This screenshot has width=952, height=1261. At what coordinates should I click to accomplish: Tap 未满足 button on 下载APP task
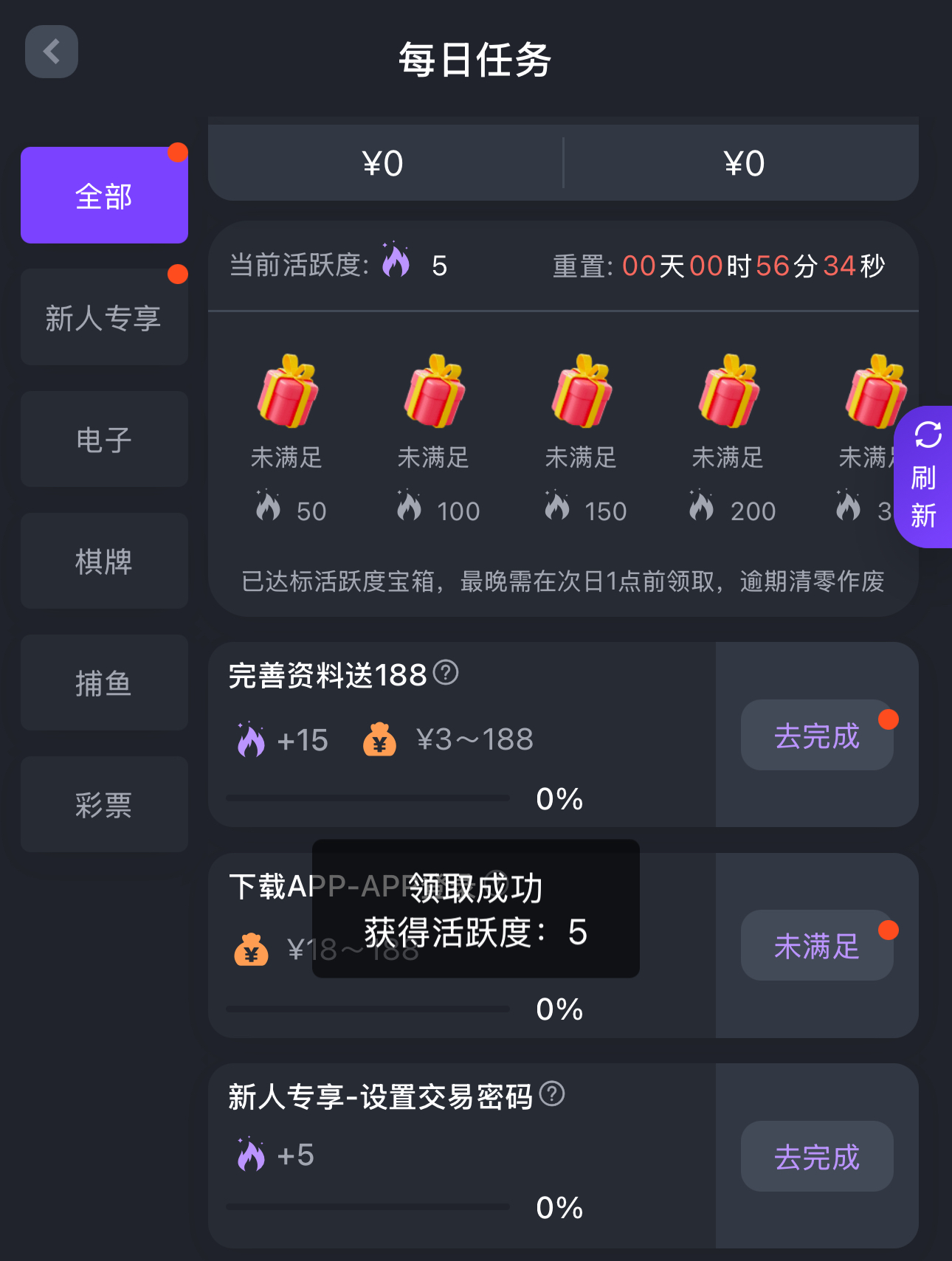pyautogui.click(x=817, y=945)
